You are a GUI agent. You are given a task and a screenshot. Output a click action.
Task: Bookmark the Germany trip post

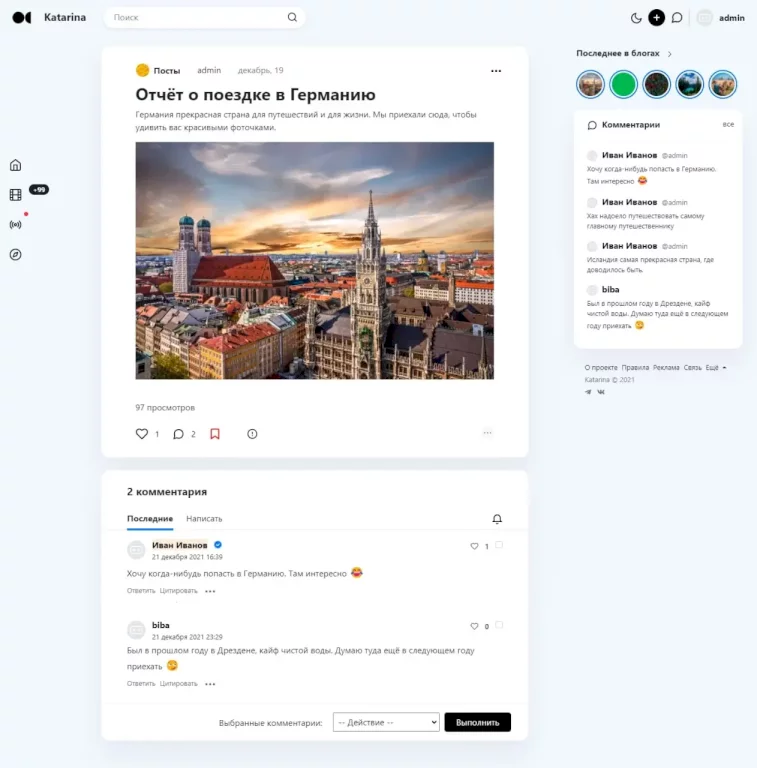[x=215, y=434]
